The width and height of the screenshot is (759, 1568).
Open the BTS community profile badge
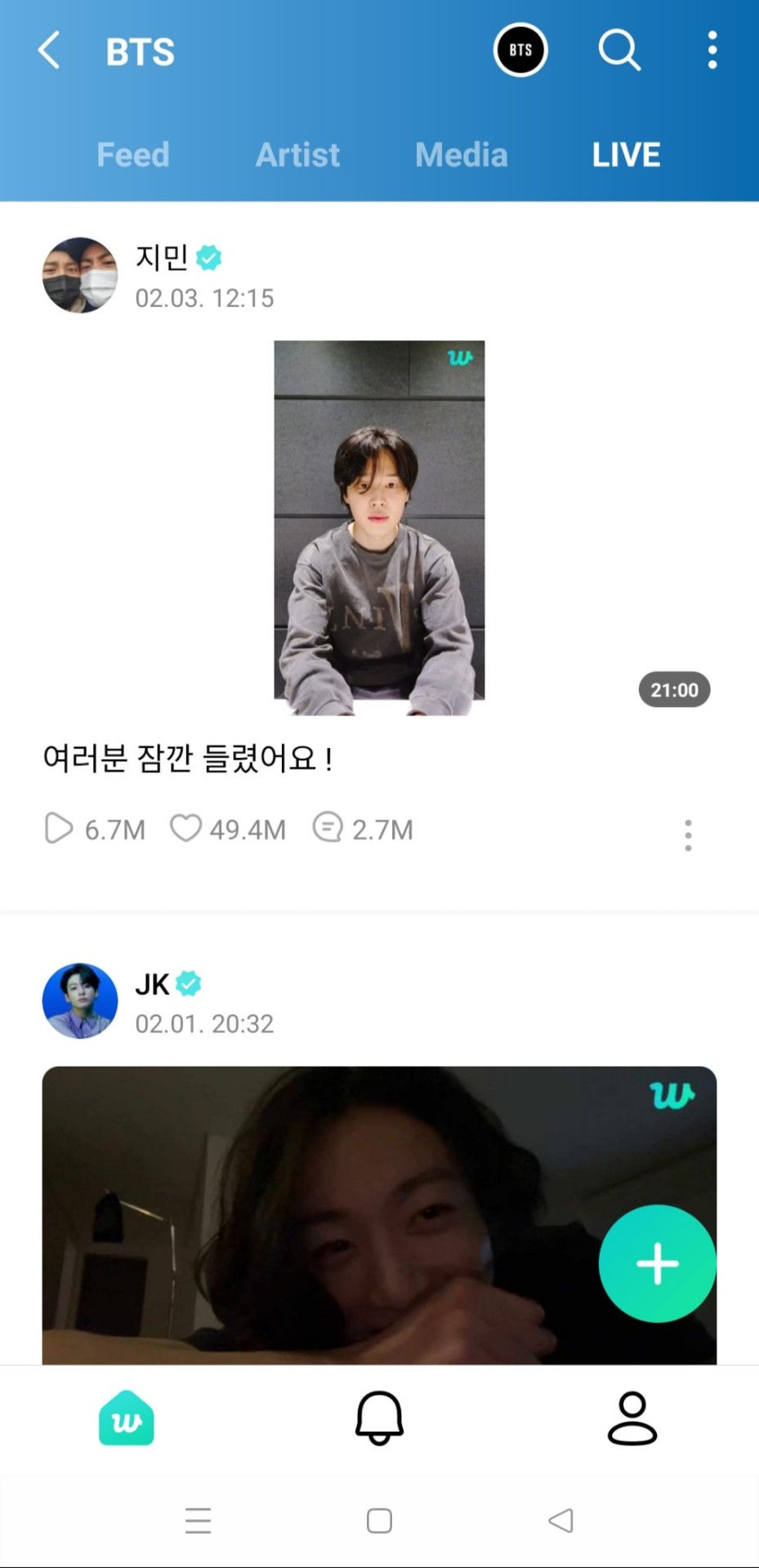(x=520, y=51)
